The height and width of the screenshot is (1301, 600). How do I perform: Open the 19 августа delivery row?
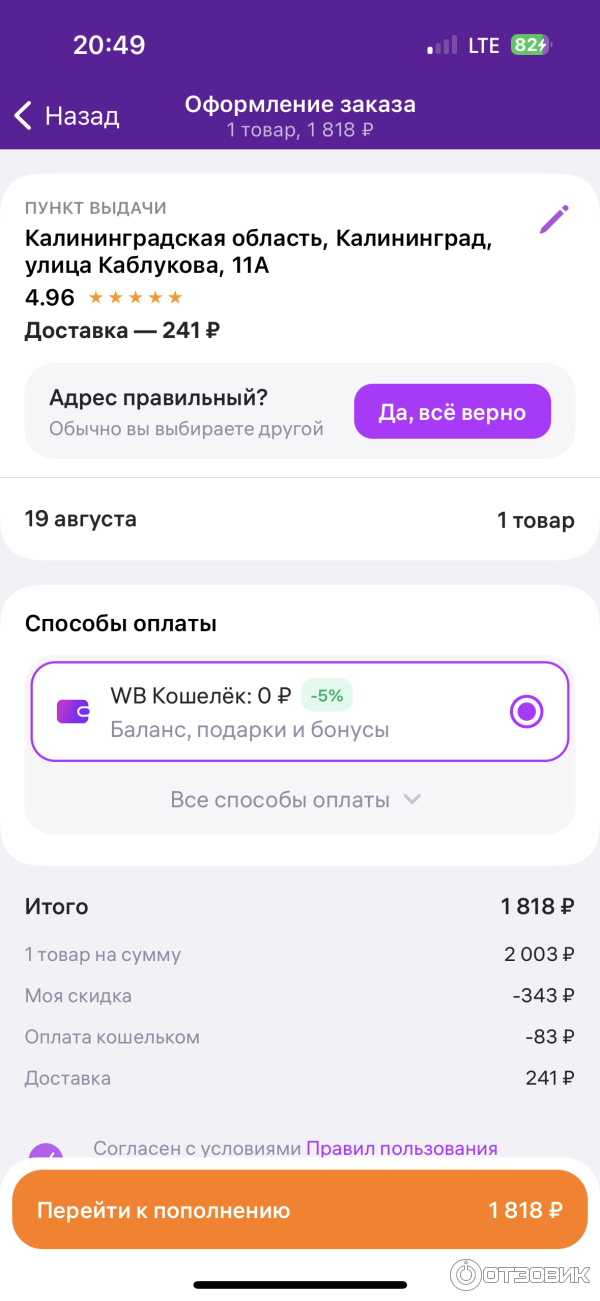[x=300, y=520]
